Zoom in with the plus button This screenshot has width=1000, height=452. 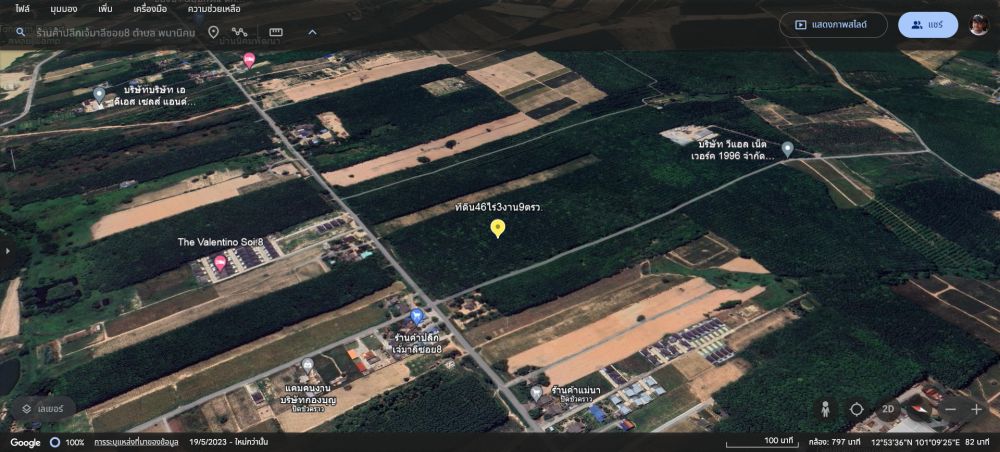[976, 409]
